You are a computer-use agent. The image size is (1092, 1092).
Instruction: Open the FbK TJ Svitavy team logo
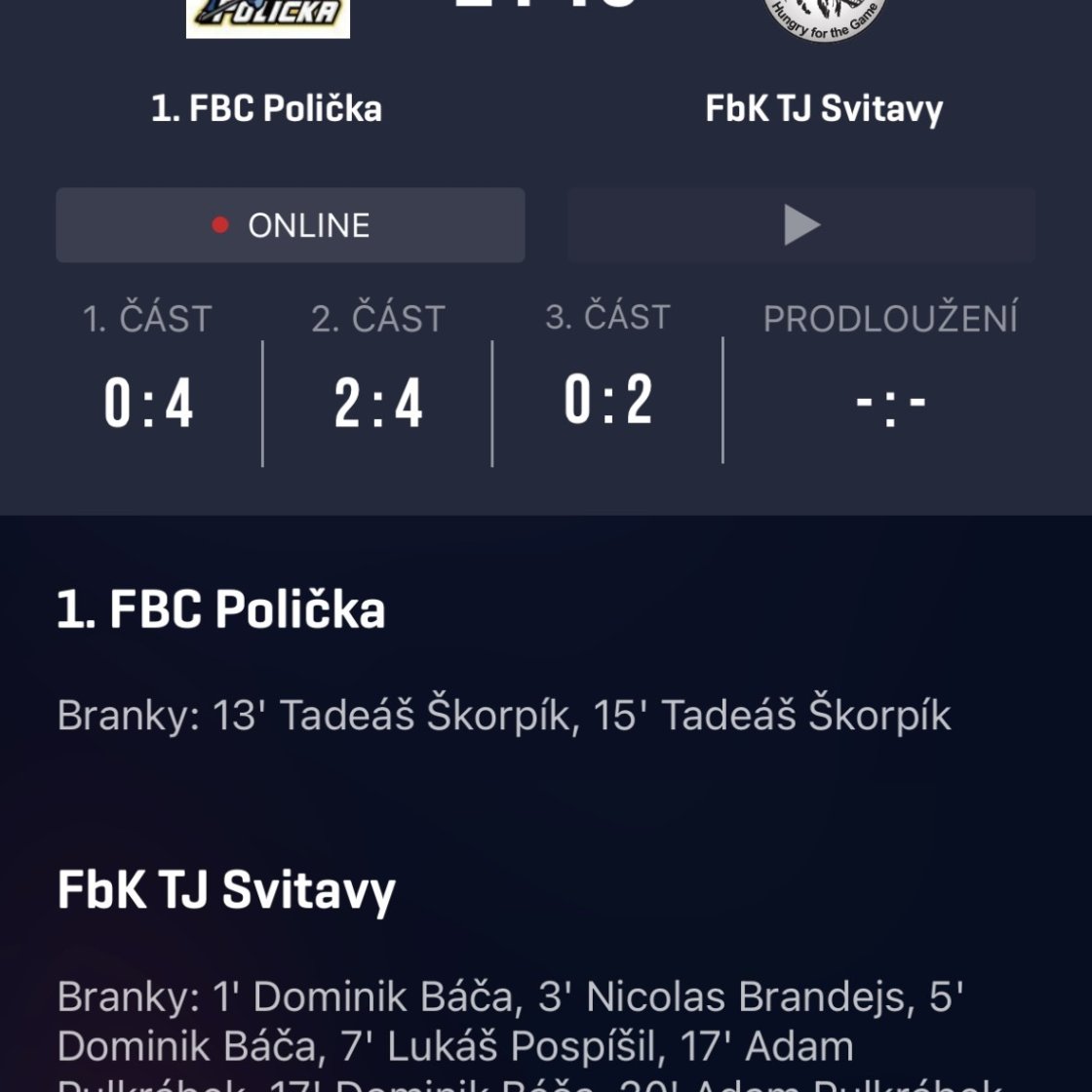pos(824,18)
